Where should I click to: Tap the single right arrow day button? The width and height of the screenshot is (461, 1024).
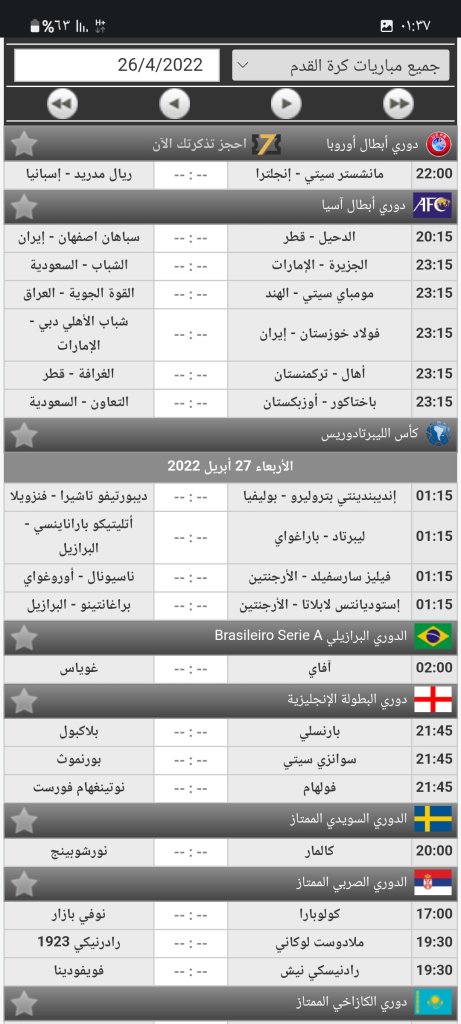(286, 104)
